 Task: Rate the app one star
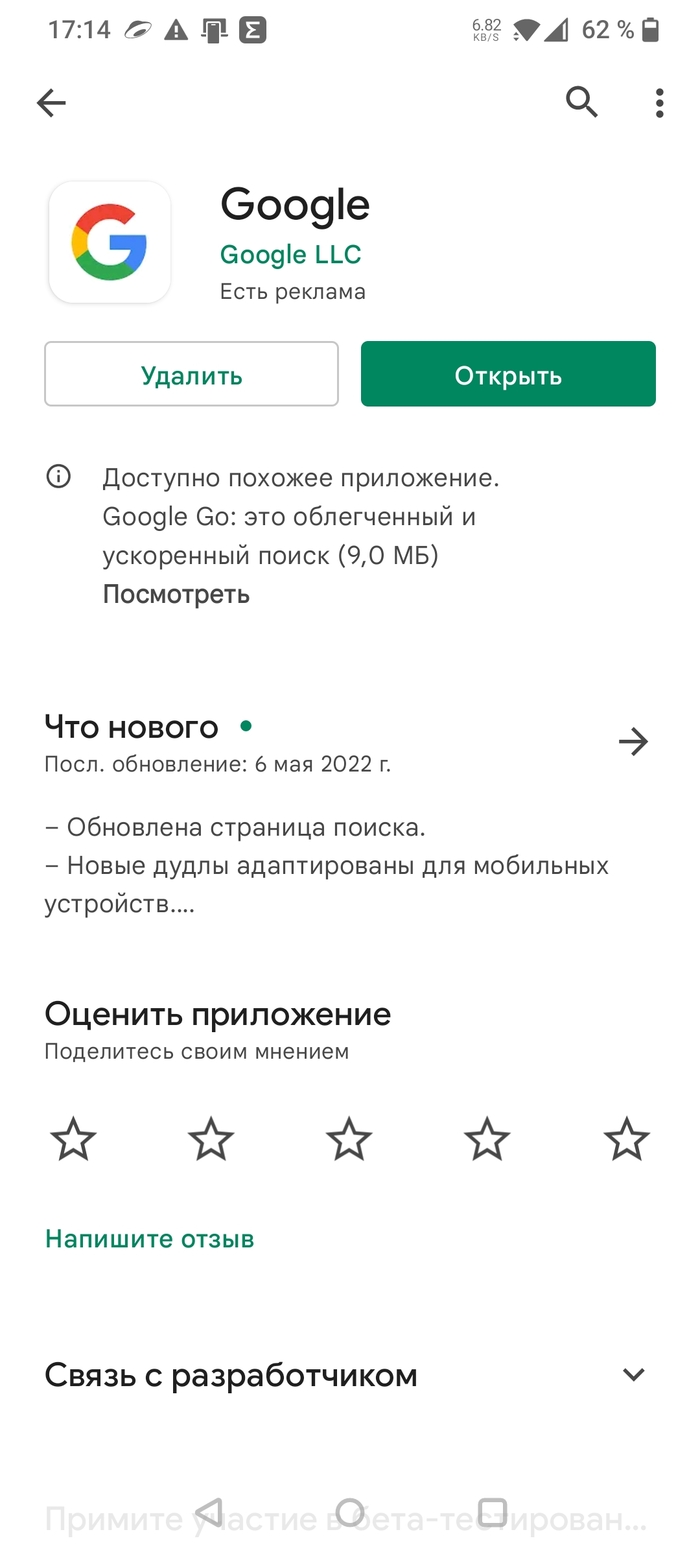(x=73, y=1139)
